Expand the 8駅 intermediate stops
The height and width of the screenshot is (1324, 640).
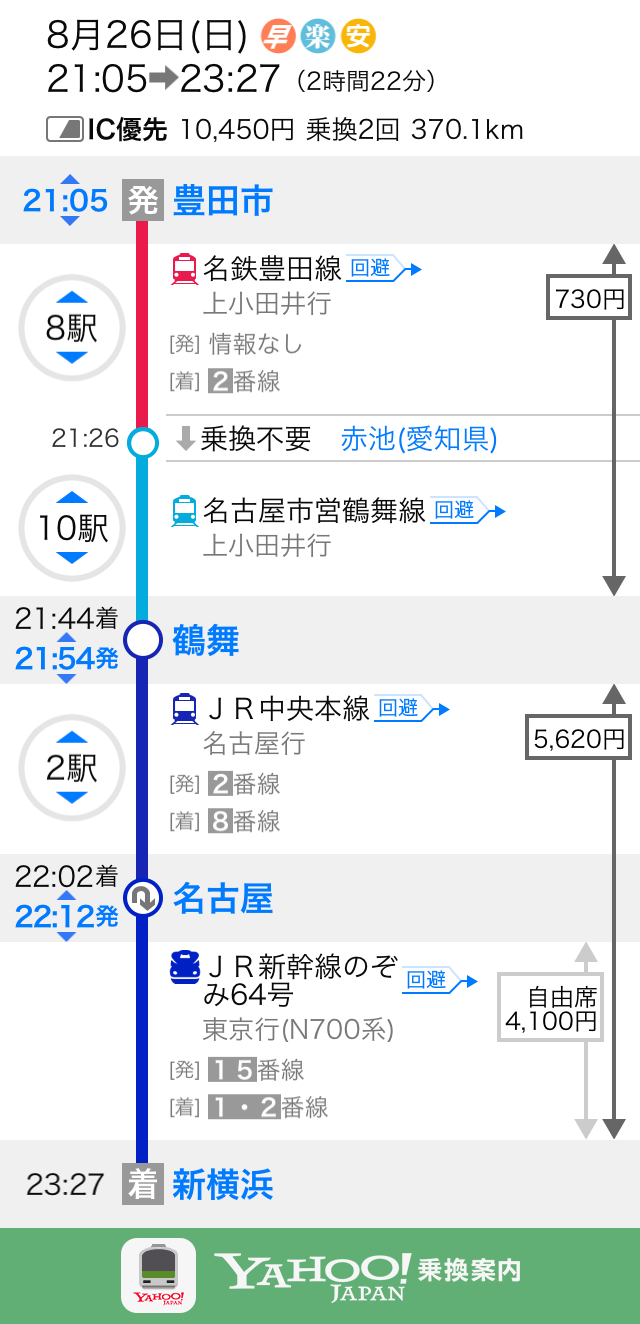tap(71, 327)
